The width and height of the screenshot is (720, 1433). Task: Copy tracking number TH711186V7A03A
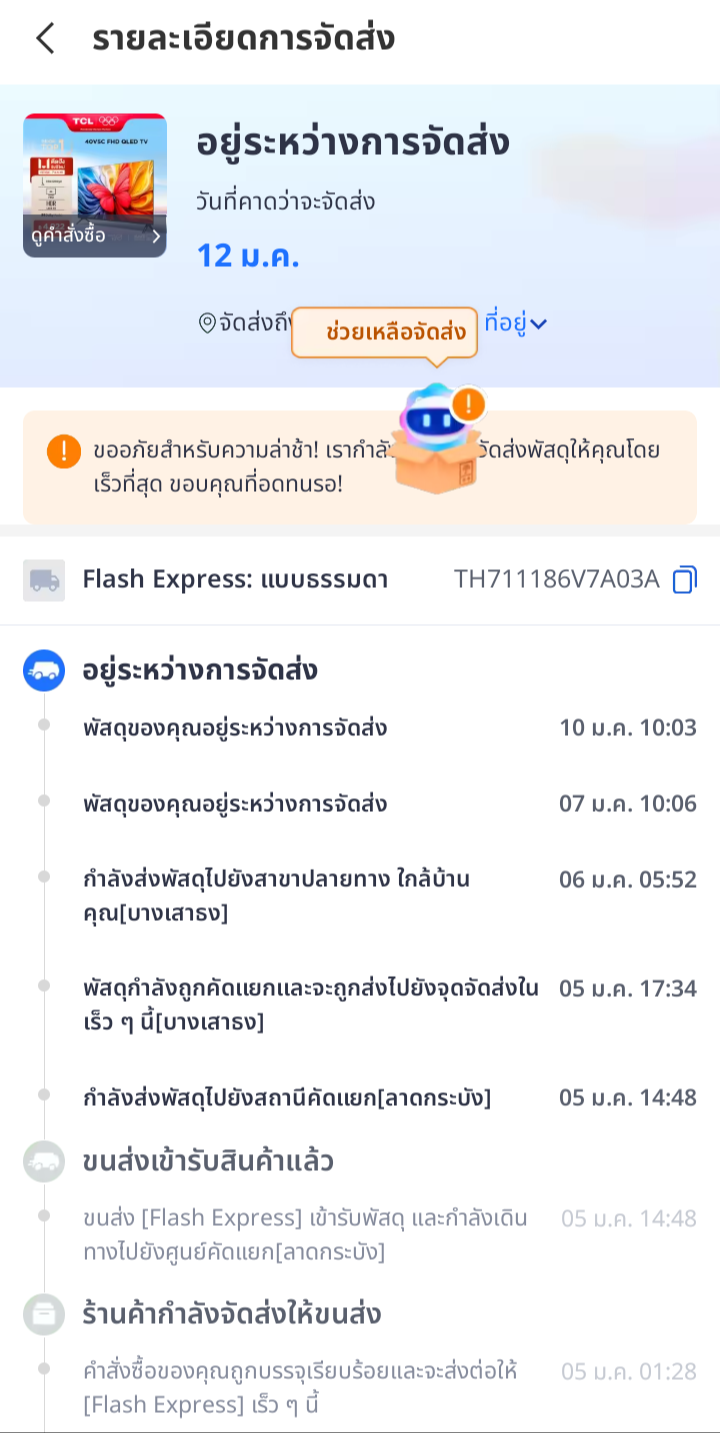(684, 580)
